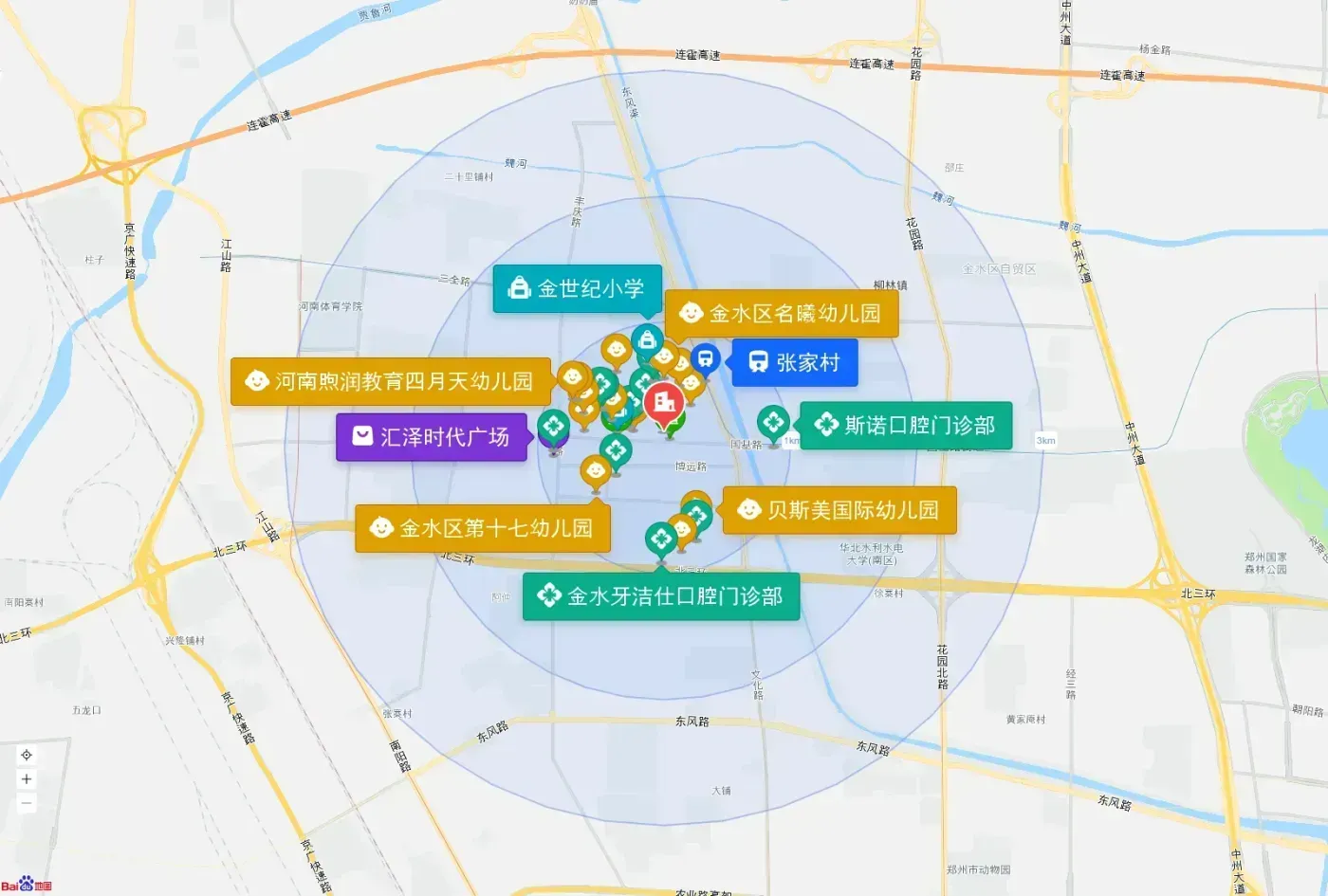This screenshot has height=896, width=1328.
Task: Select the 贝斯美国际幼儿园 marker label
Action: tap(839, 510)
